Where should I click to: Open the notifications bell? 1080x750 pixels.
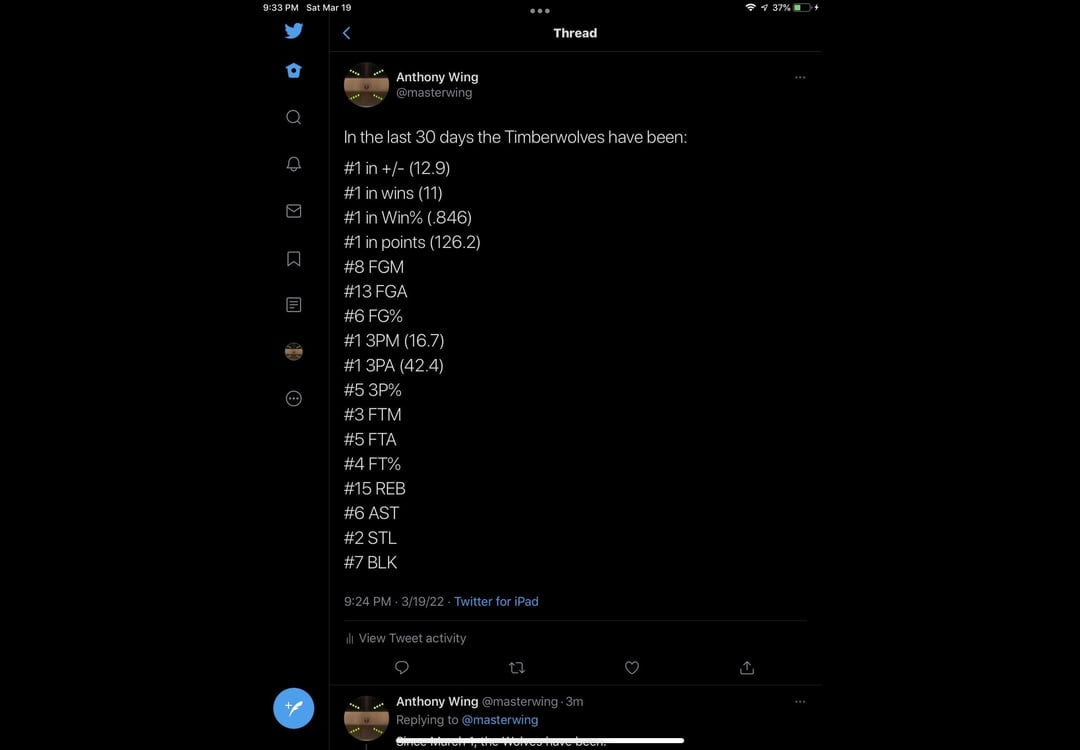293,164
